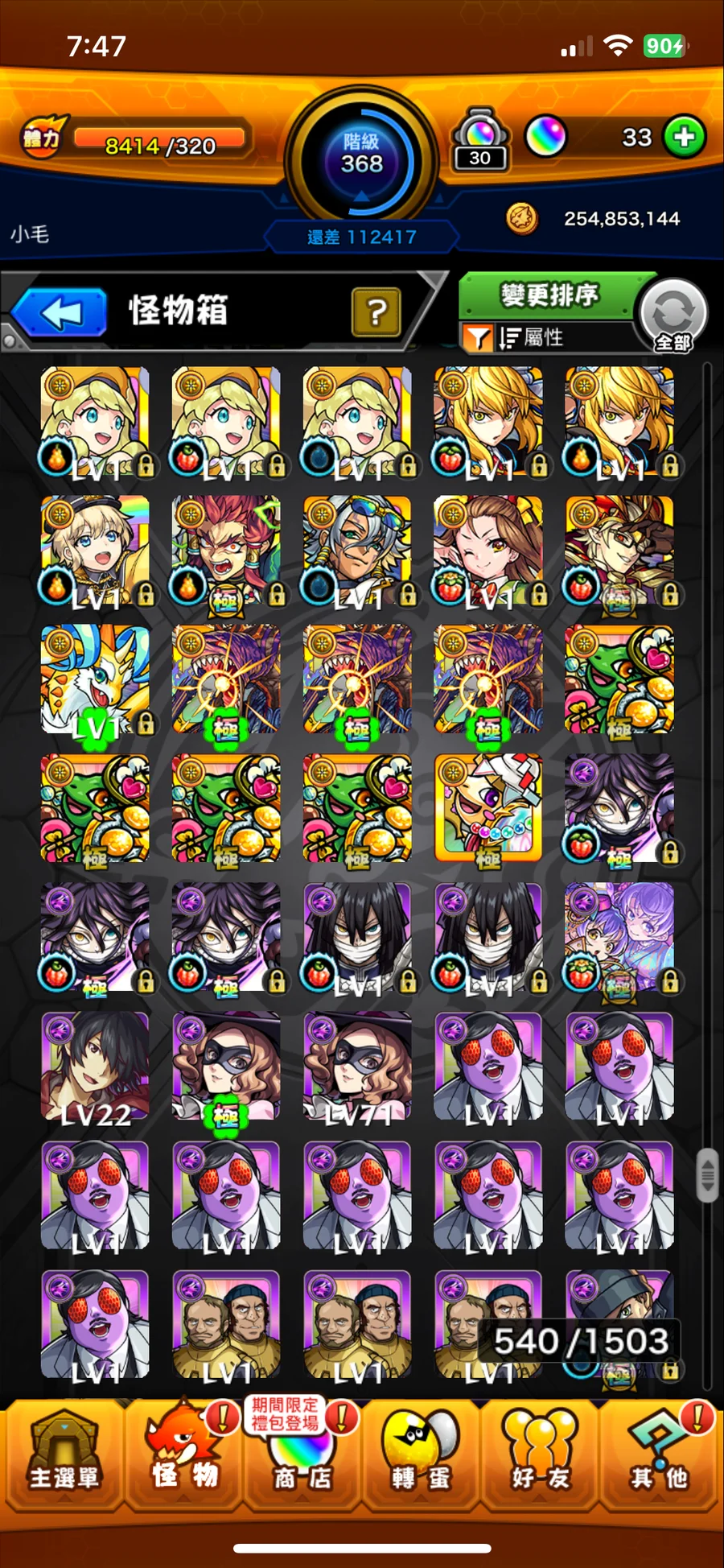Screen dimensions: 724x1568
Task: Open the question mark help button
Action: (376, 312)
